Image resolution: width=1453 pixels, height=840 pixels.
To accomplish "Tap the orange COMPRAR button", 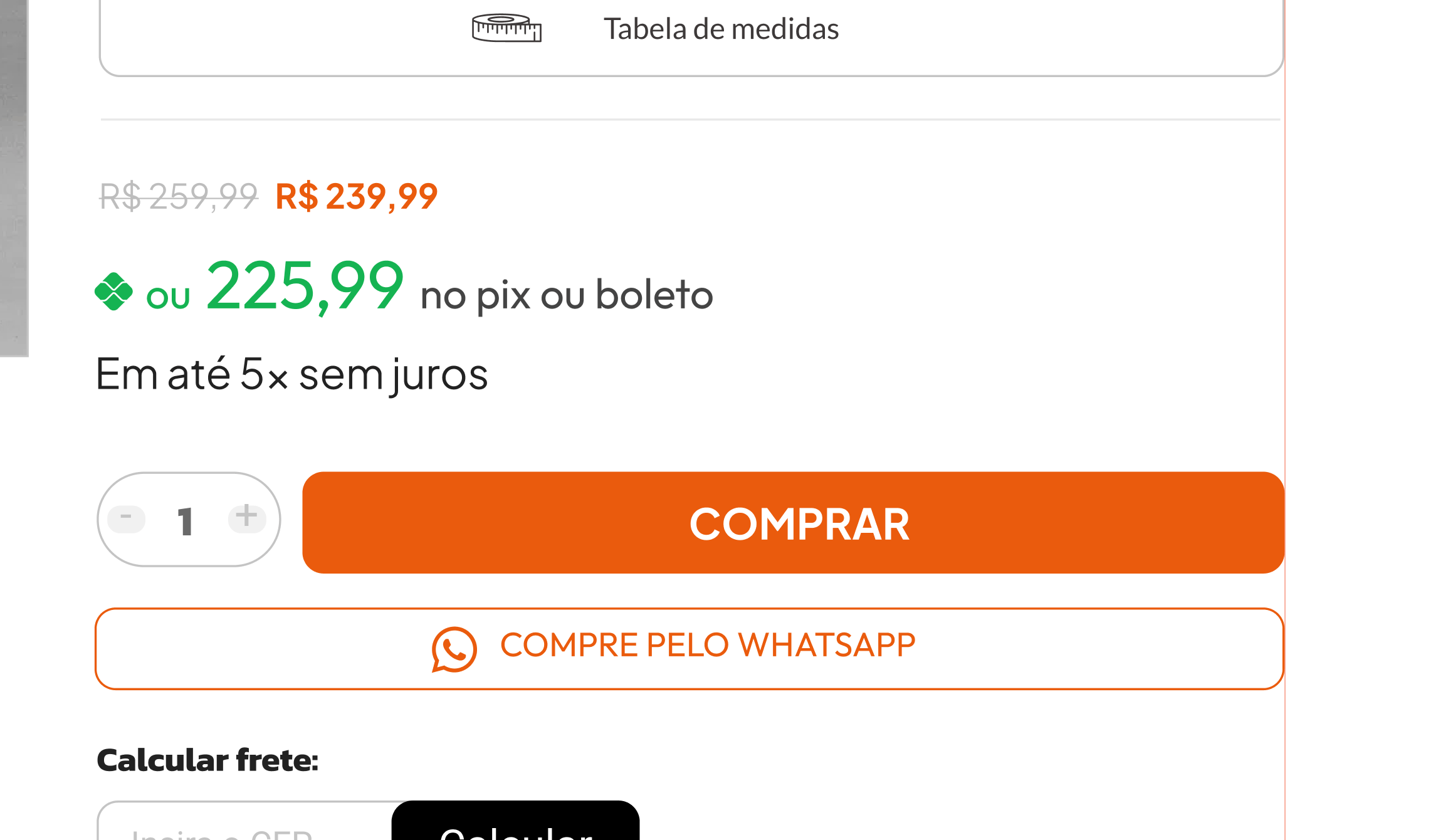I will pos(793,522).
